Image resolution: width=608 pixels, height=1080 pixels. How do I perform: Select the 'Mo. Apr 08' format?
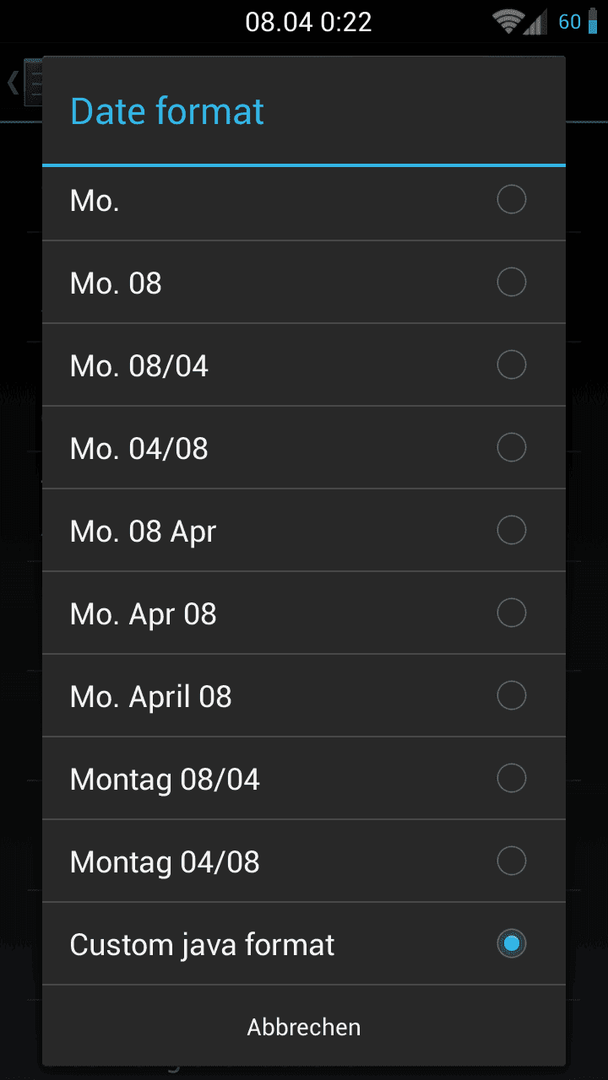(304, 613)
